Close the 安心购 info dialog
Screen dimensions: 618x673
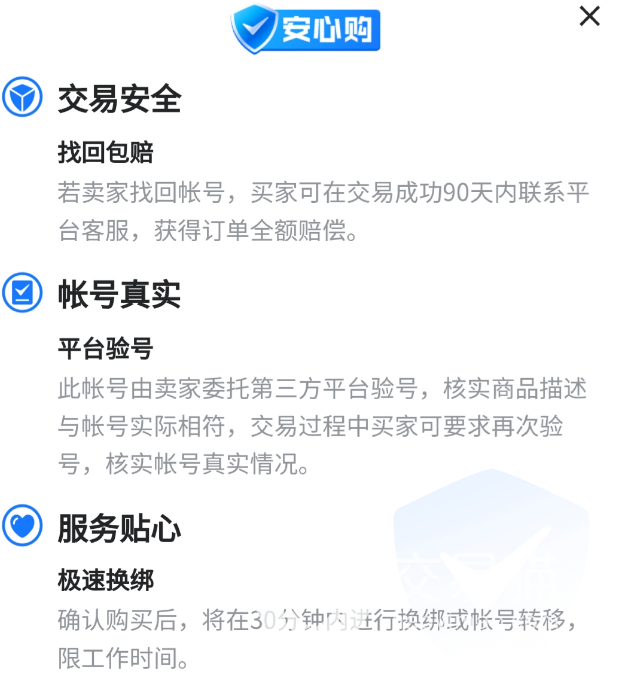[x=590, y=16]
